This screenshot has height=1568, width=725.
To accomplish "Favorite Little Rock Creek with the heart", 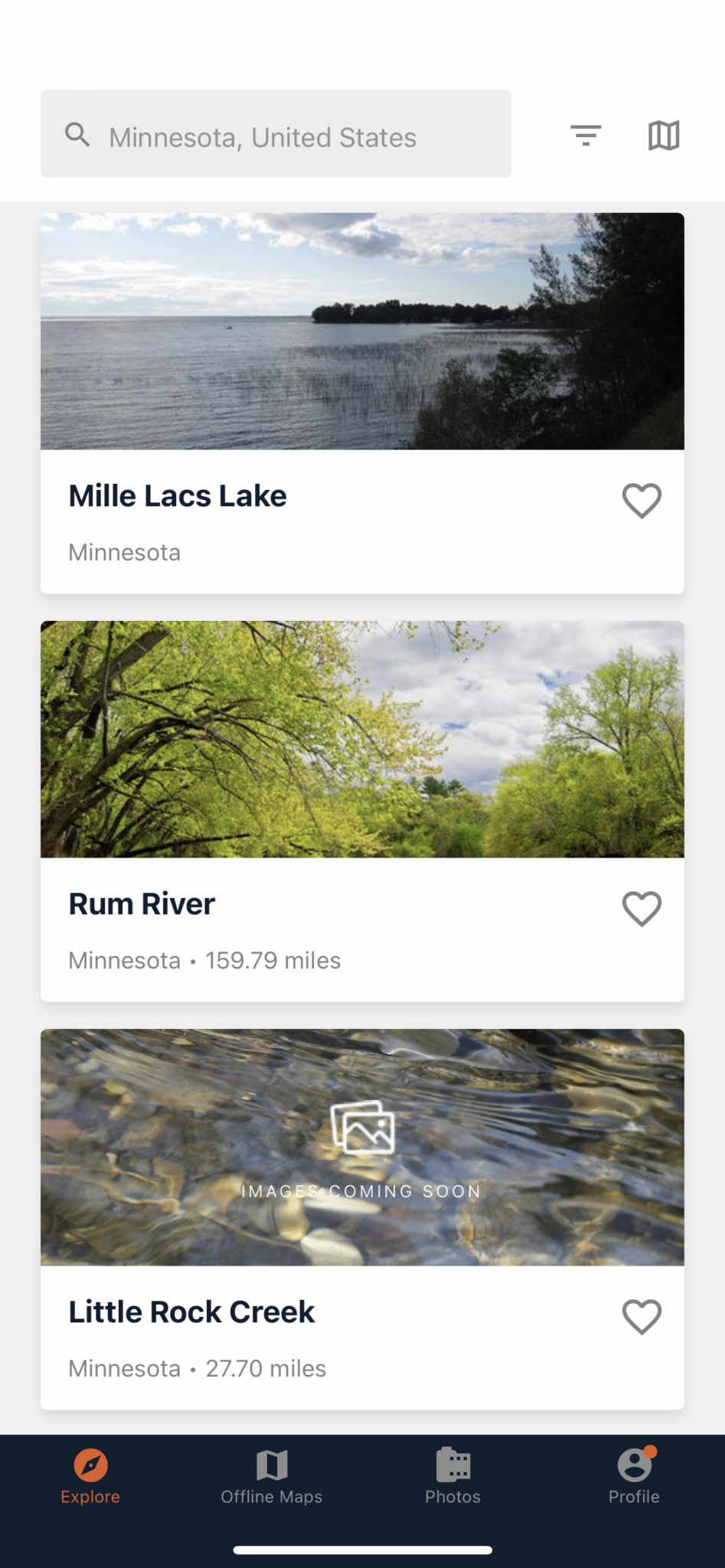I will [x=642, y=1317].
